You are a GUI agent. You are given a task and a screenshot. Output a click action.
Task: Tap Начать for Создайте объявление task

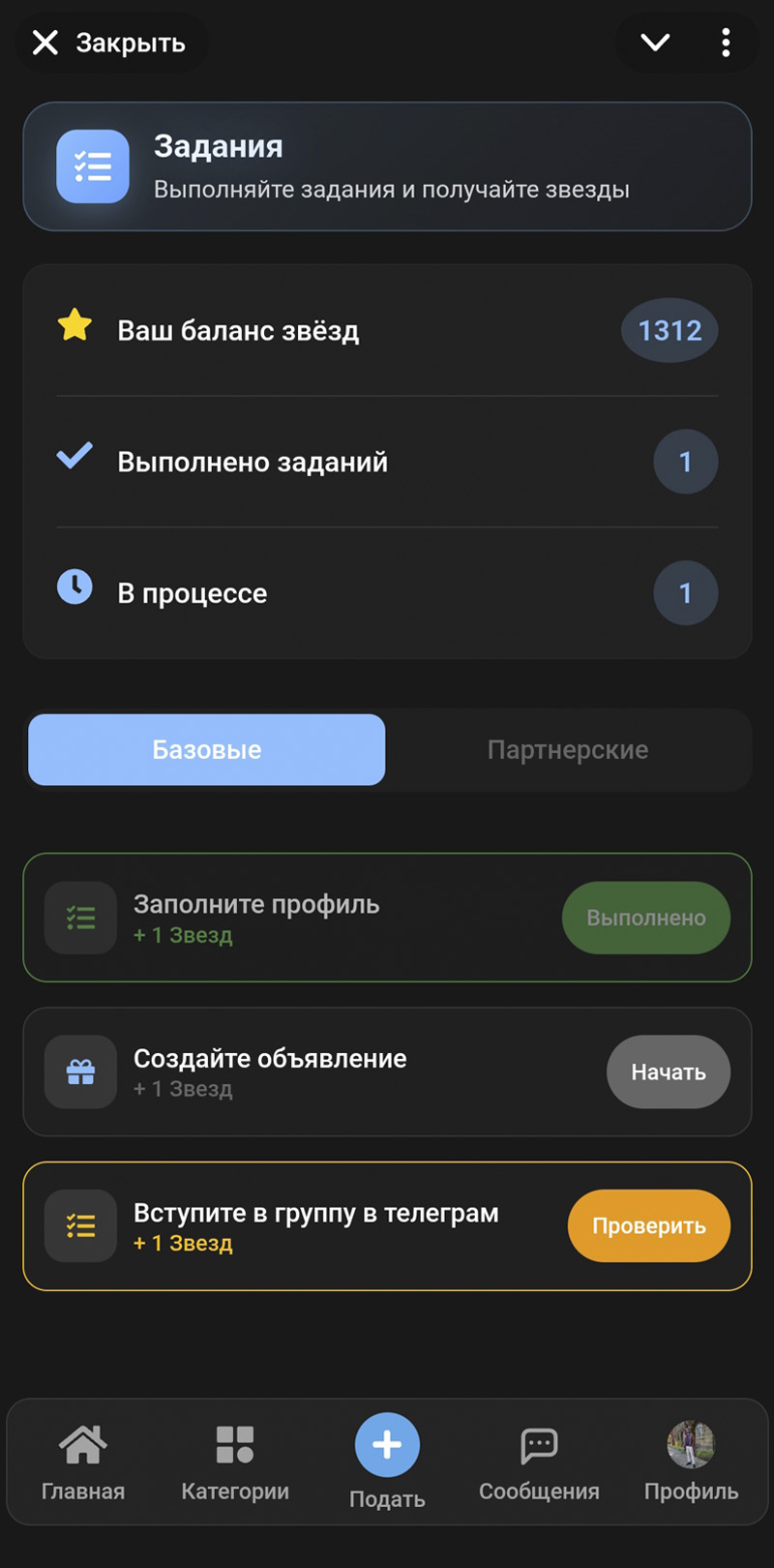click(x=668, y=1072)
